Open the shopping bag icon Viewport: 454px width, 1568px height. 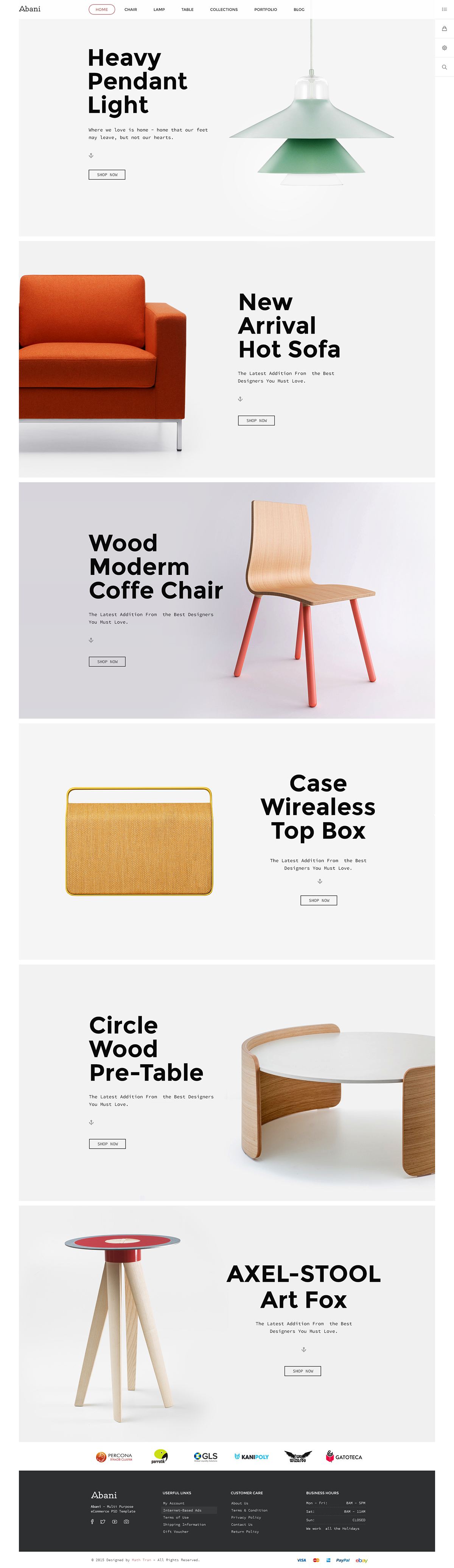(444, 29)
